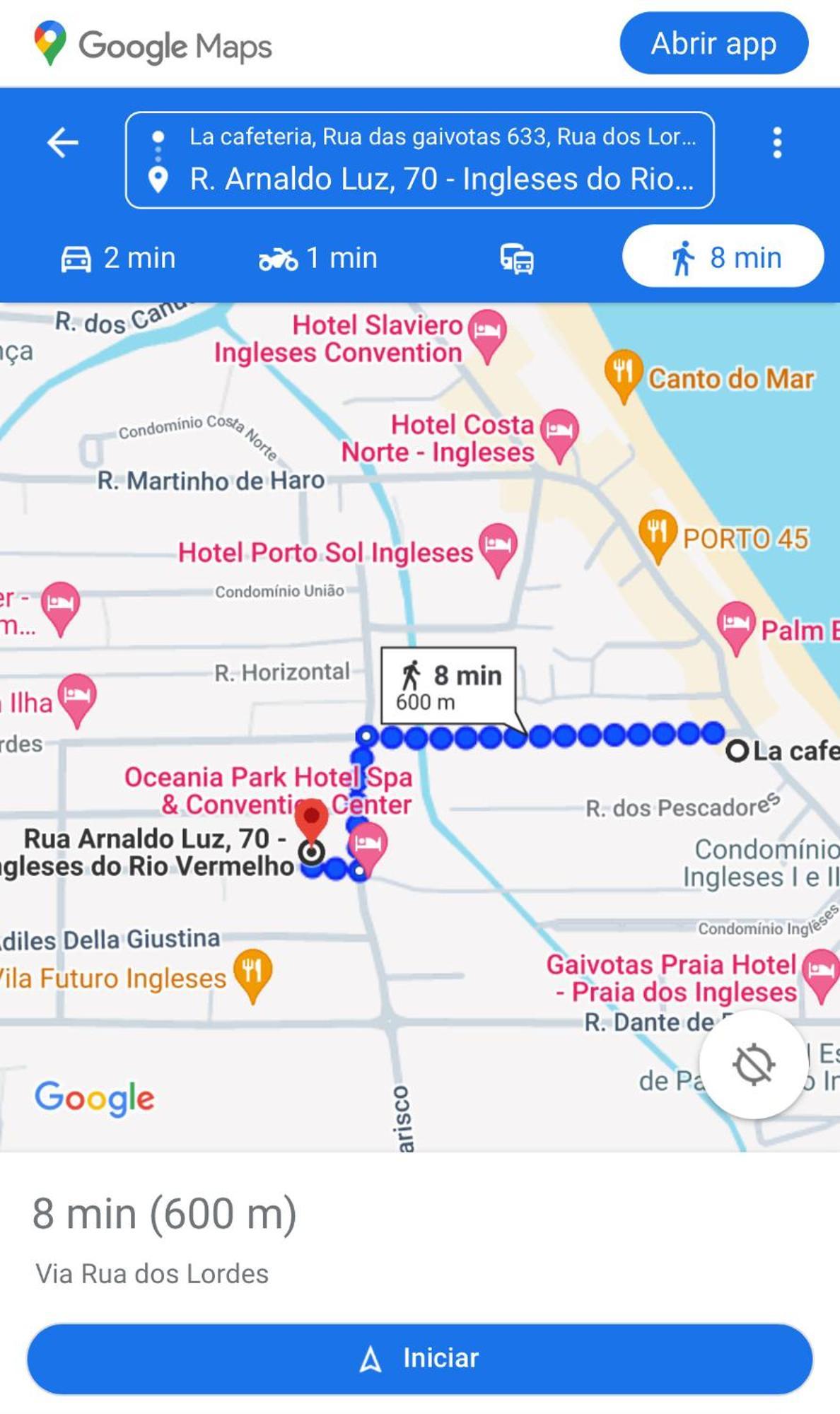Open the Hotel Porto Sol Ingleses marker
The width and height of the screenshot is (840, 1414).
498,545
